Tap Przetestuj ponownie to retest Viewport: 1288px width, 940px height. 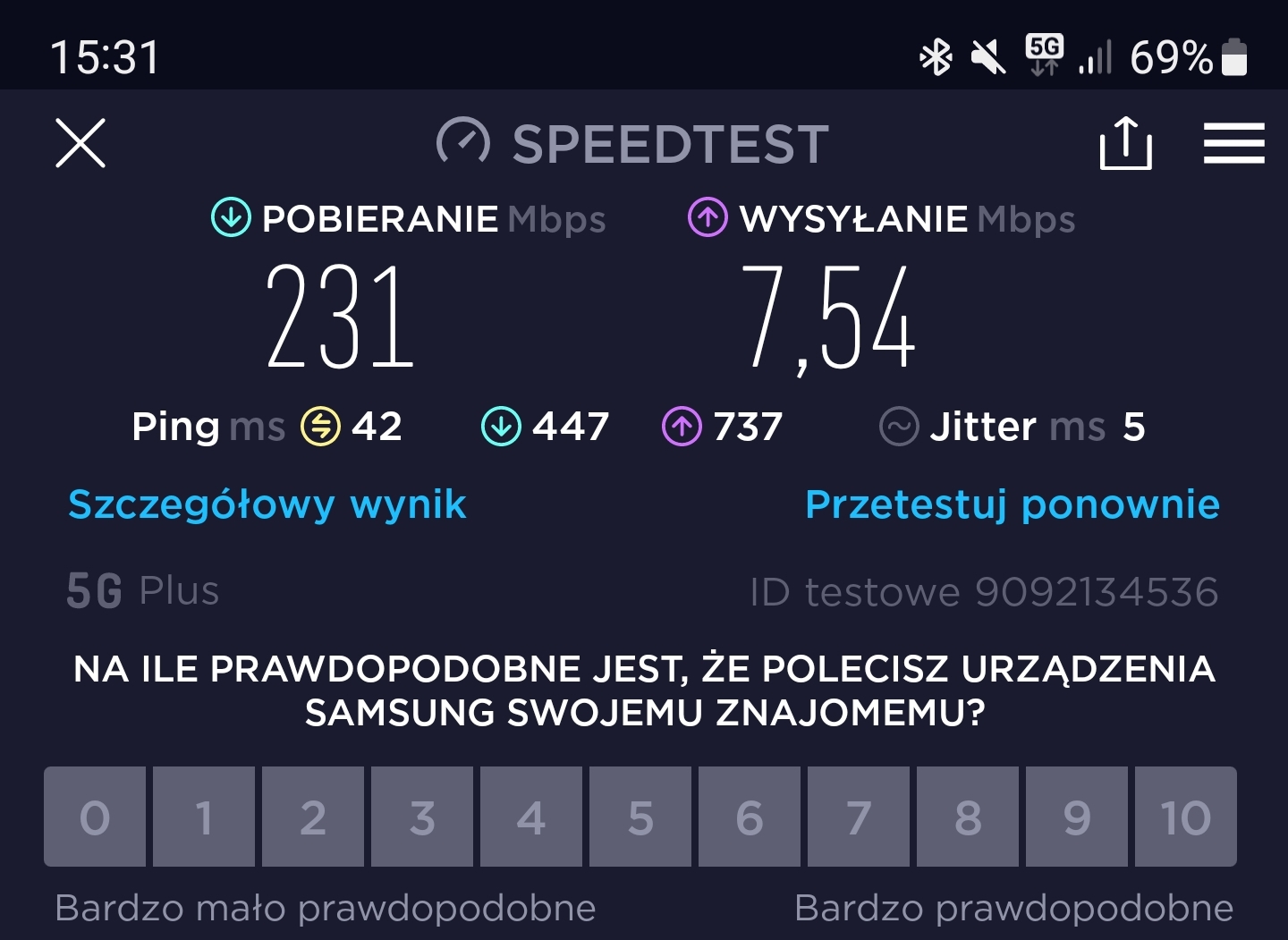[1013, 504]
